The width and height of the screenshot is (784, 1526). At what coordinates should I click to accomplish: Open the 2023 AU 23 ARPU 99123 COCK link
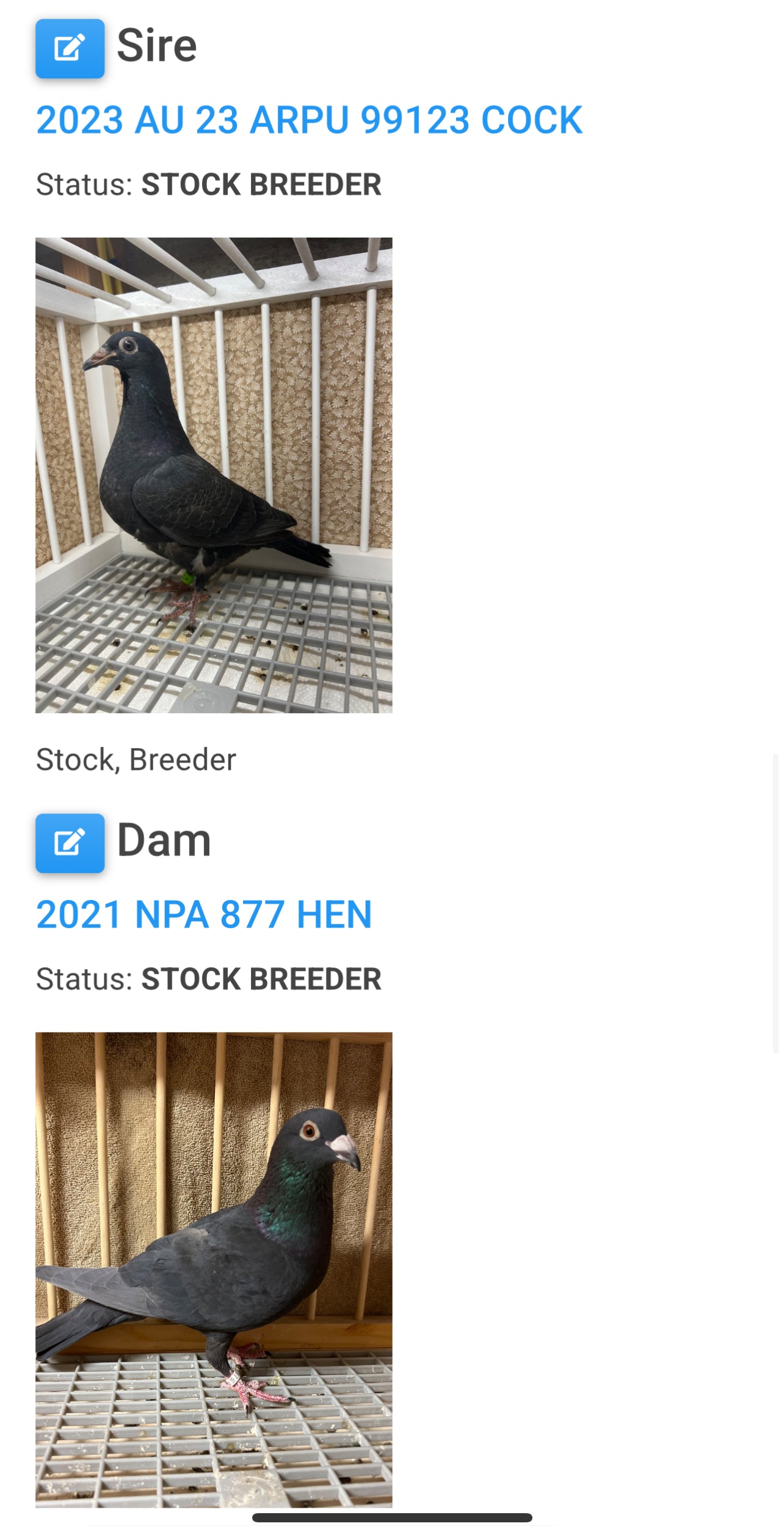click(309, 120)
